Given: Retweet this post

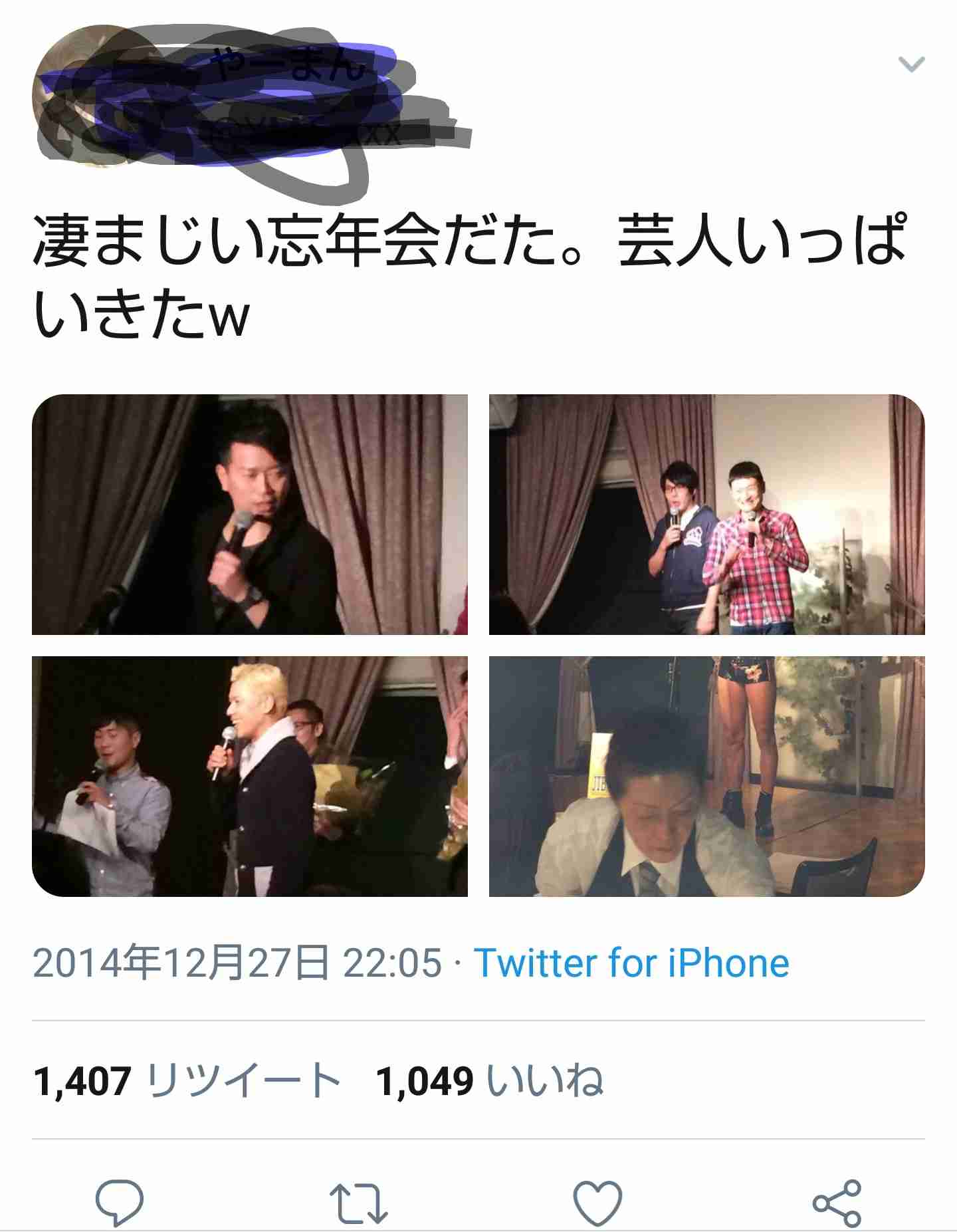Looking at the screenshot, I should tap(359, 1202).
